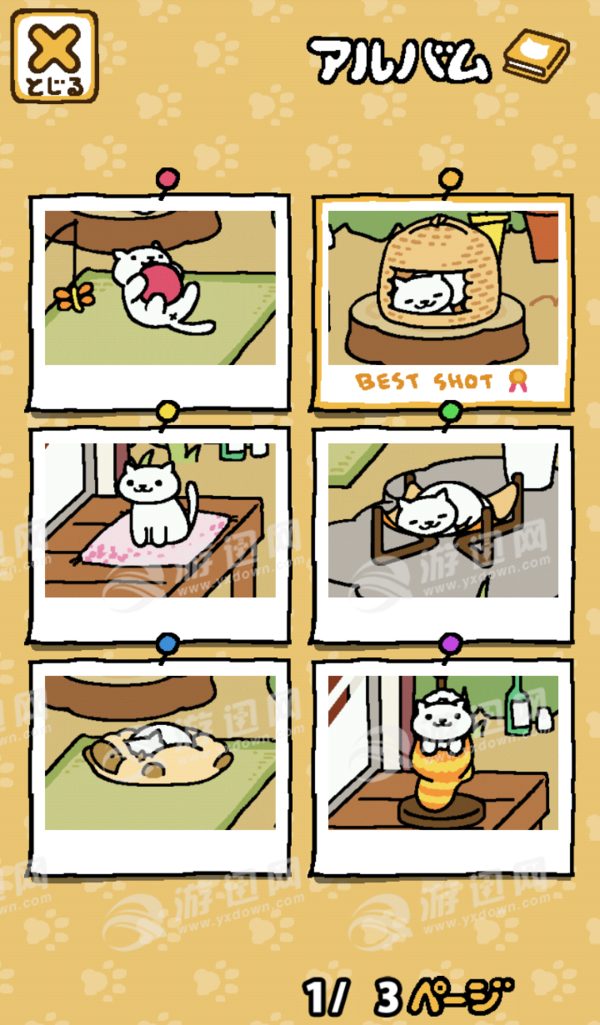Image resolution: width=600 pixels, height=1025 pixels.
Task: Open the BEST SHOT photo
Action: coord(442,302)
